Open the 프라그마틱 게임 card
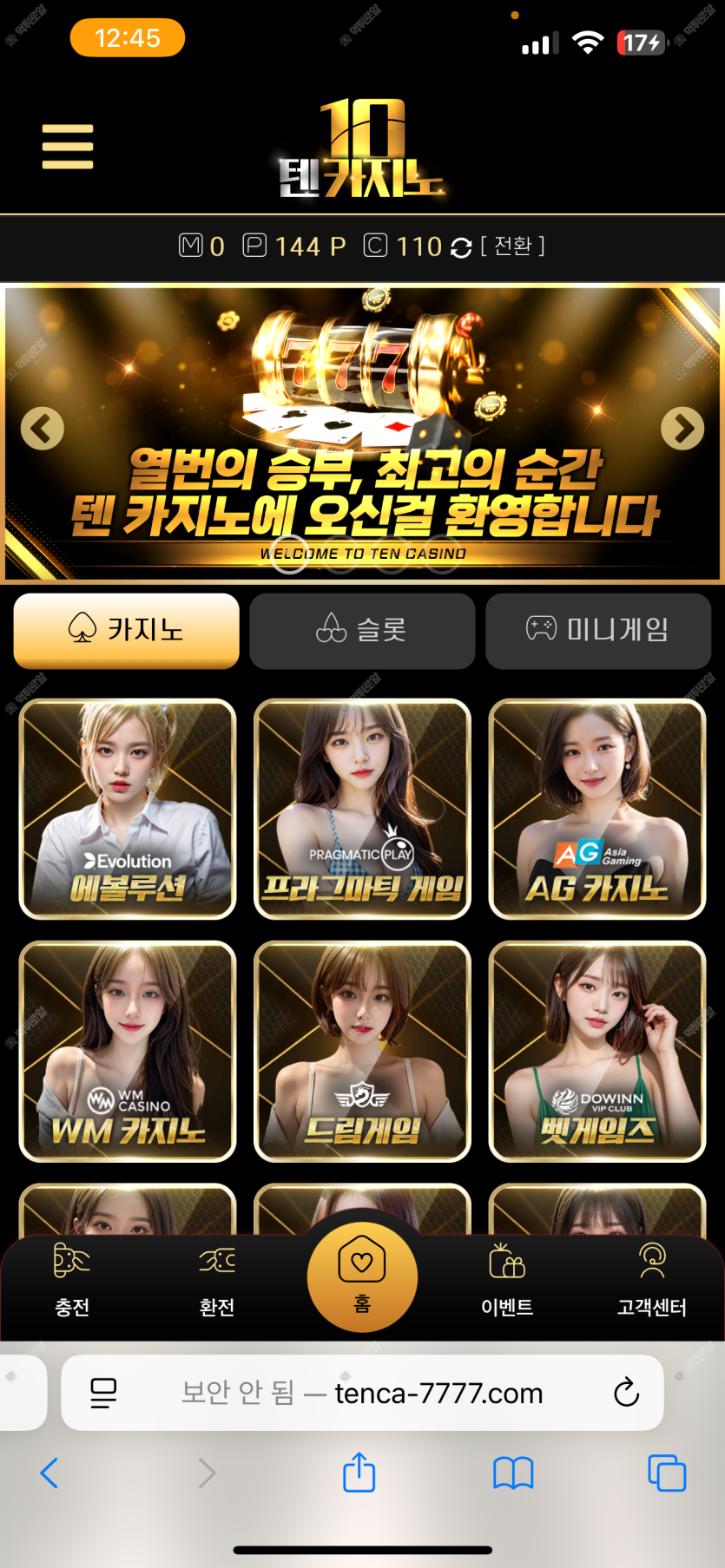This screenshot has width=725, height=1568. pyautogui.click(x=362, y=809)
